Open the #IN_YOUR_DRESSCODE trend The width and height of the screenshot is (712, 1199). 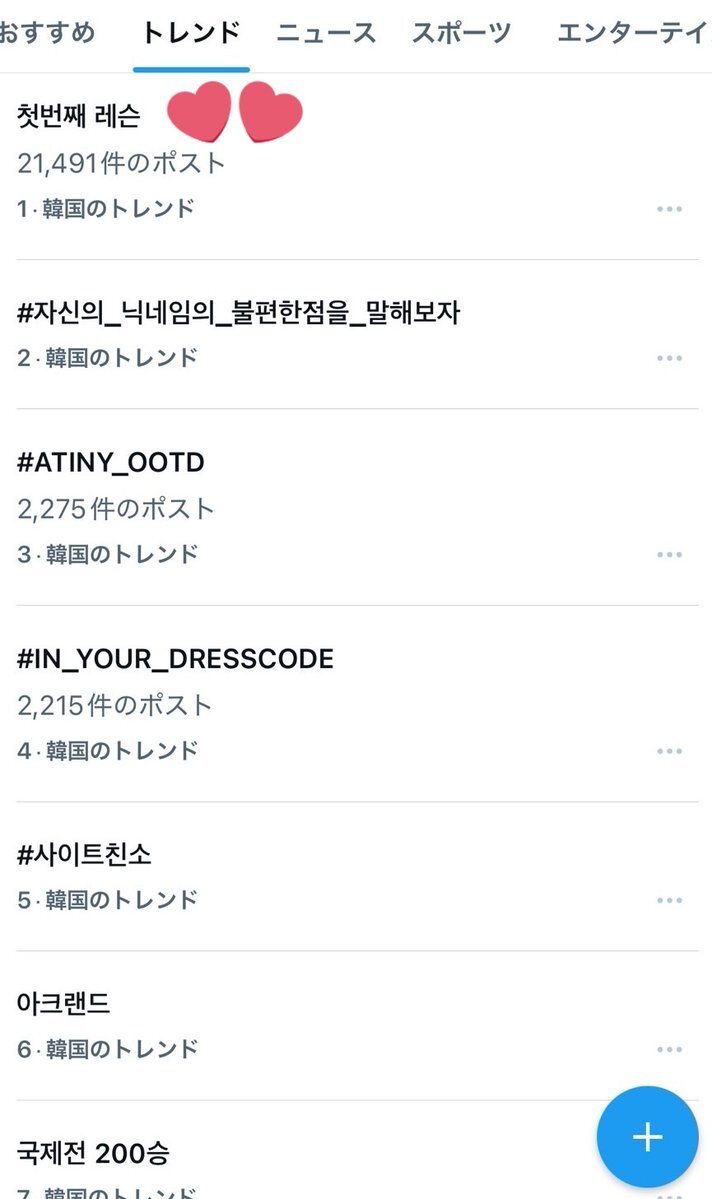pos(356,703)
